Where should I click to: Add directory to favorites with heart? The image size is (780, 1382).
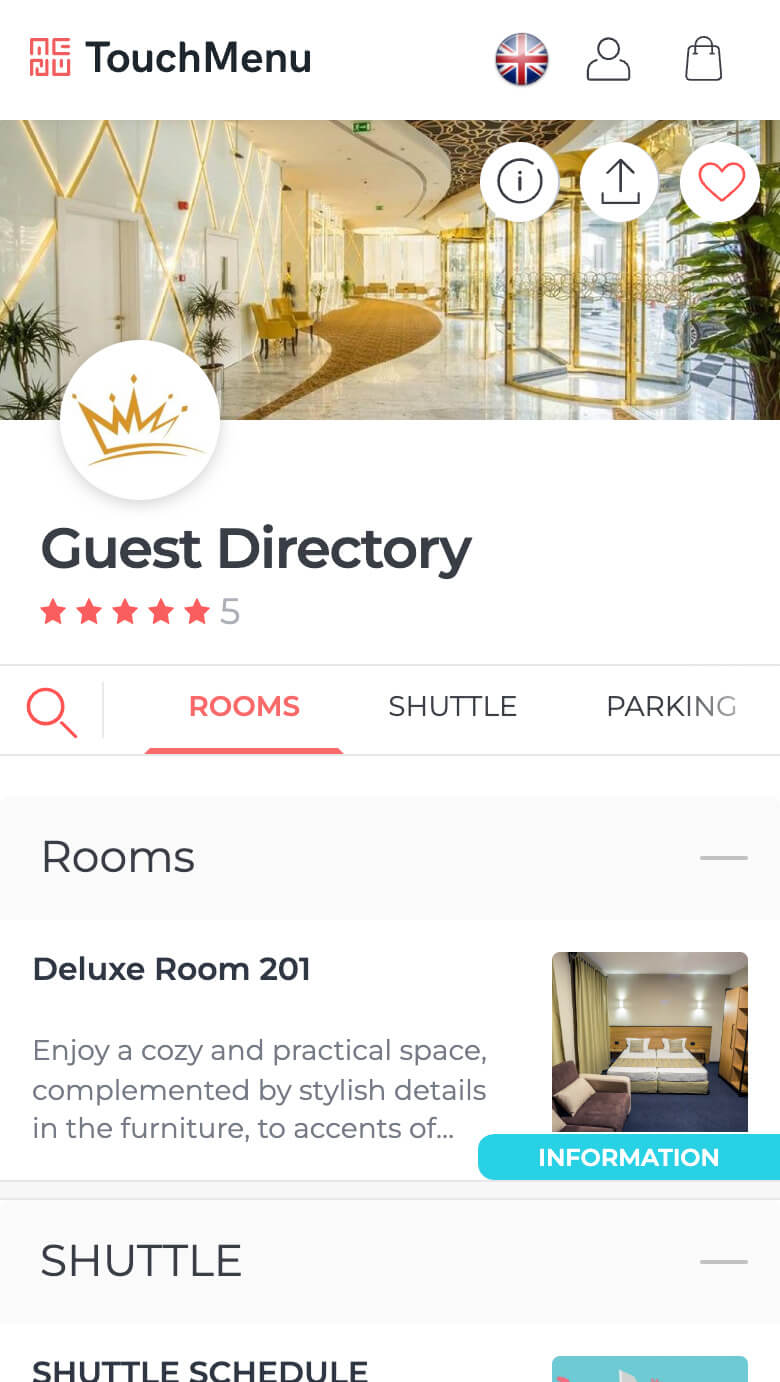[x=720, y=182]
